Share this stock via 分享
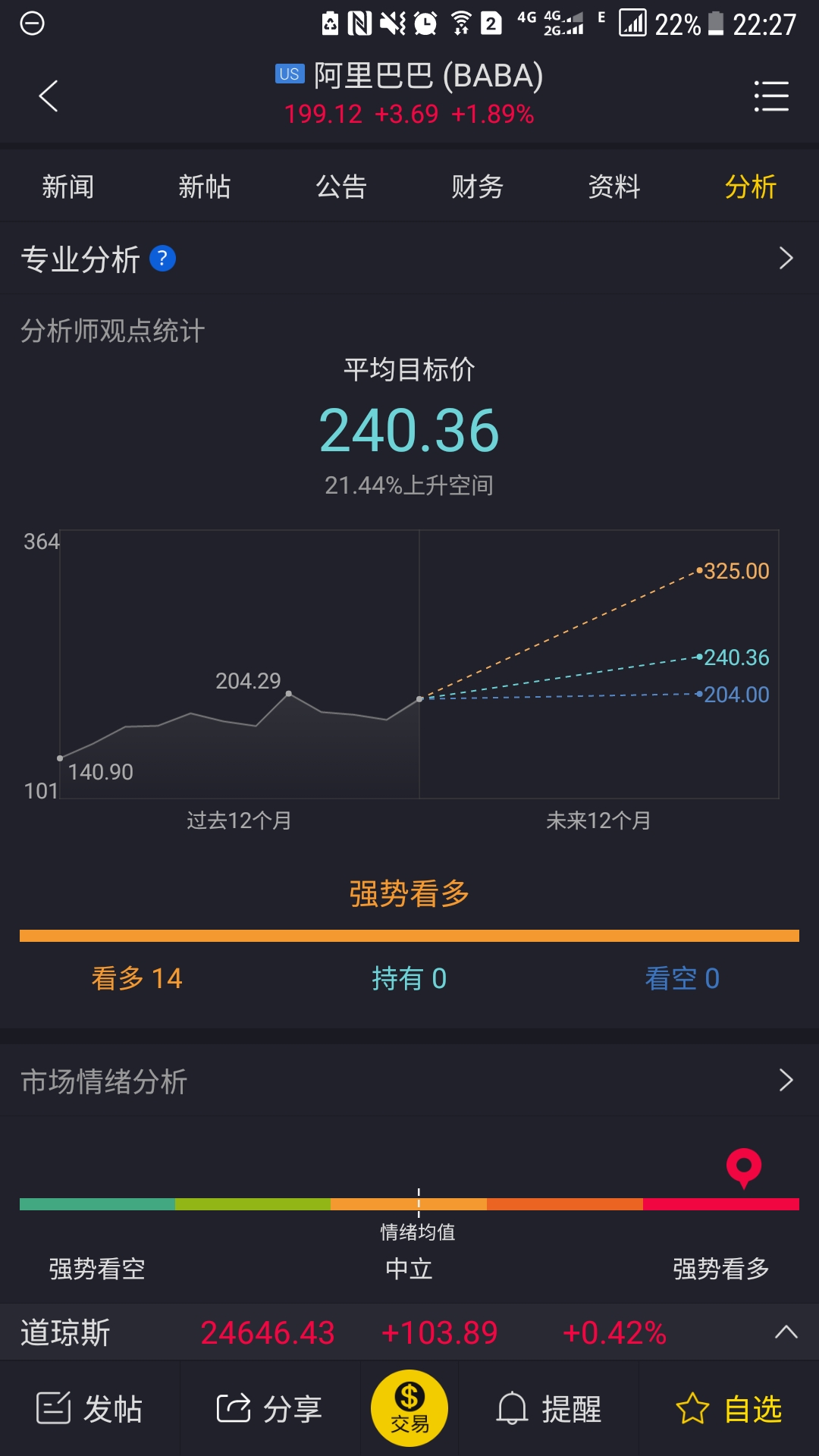The height and width of the screenshot is (1456, 819). pos(269,1409)
